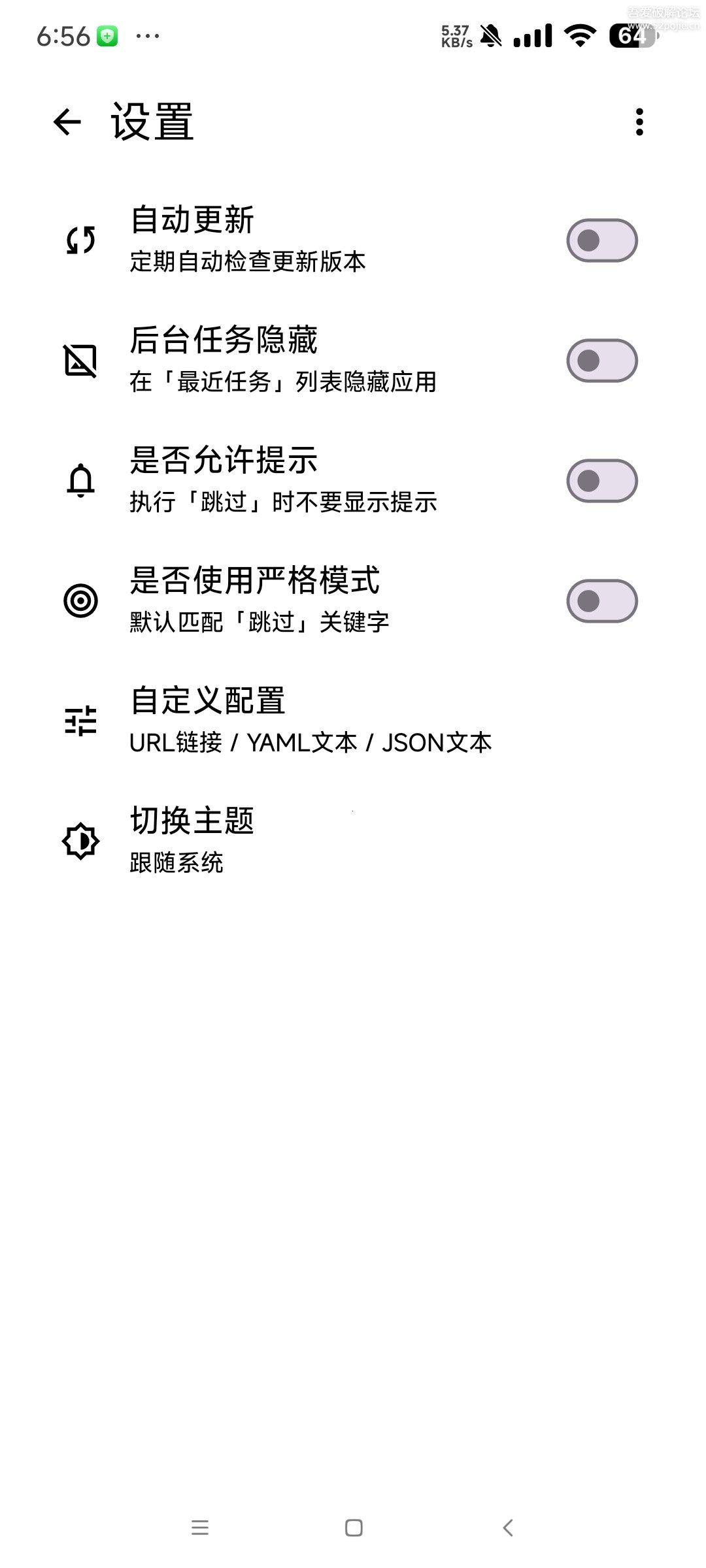706x1568 pixels.
Task: Tap the system home button
Action: click(x=354, y=1527)
